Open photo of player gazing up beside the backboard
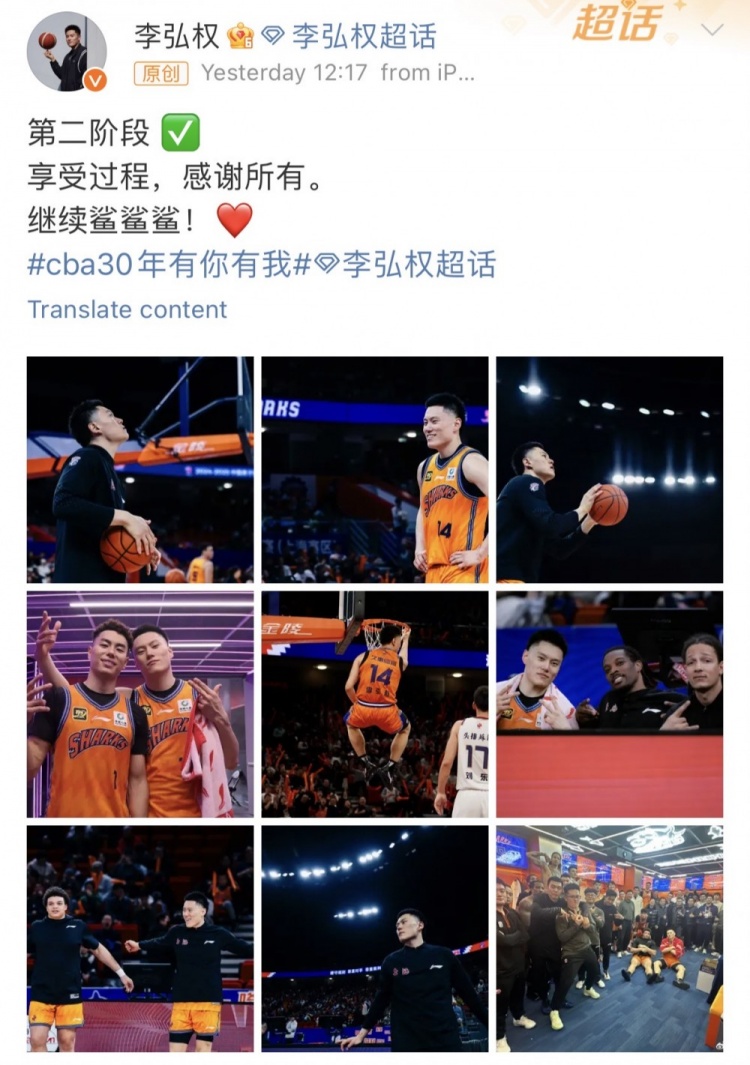Image resolution: width=750 pixels, height=1065 pixels. (x=140, y=470)
